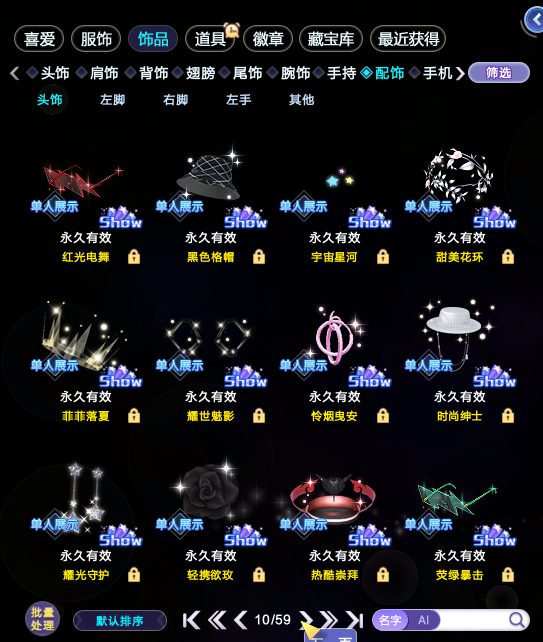Open the 藏宝库 tab
Viewport: 543px width, 642px height.
pos(331,39)
